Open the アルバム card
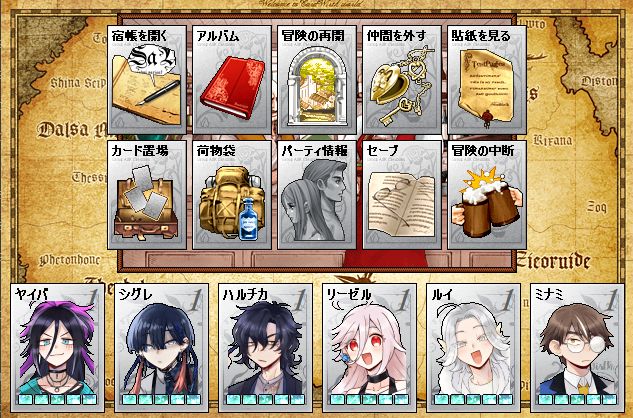Screen dimensions: 633x418 232,80
